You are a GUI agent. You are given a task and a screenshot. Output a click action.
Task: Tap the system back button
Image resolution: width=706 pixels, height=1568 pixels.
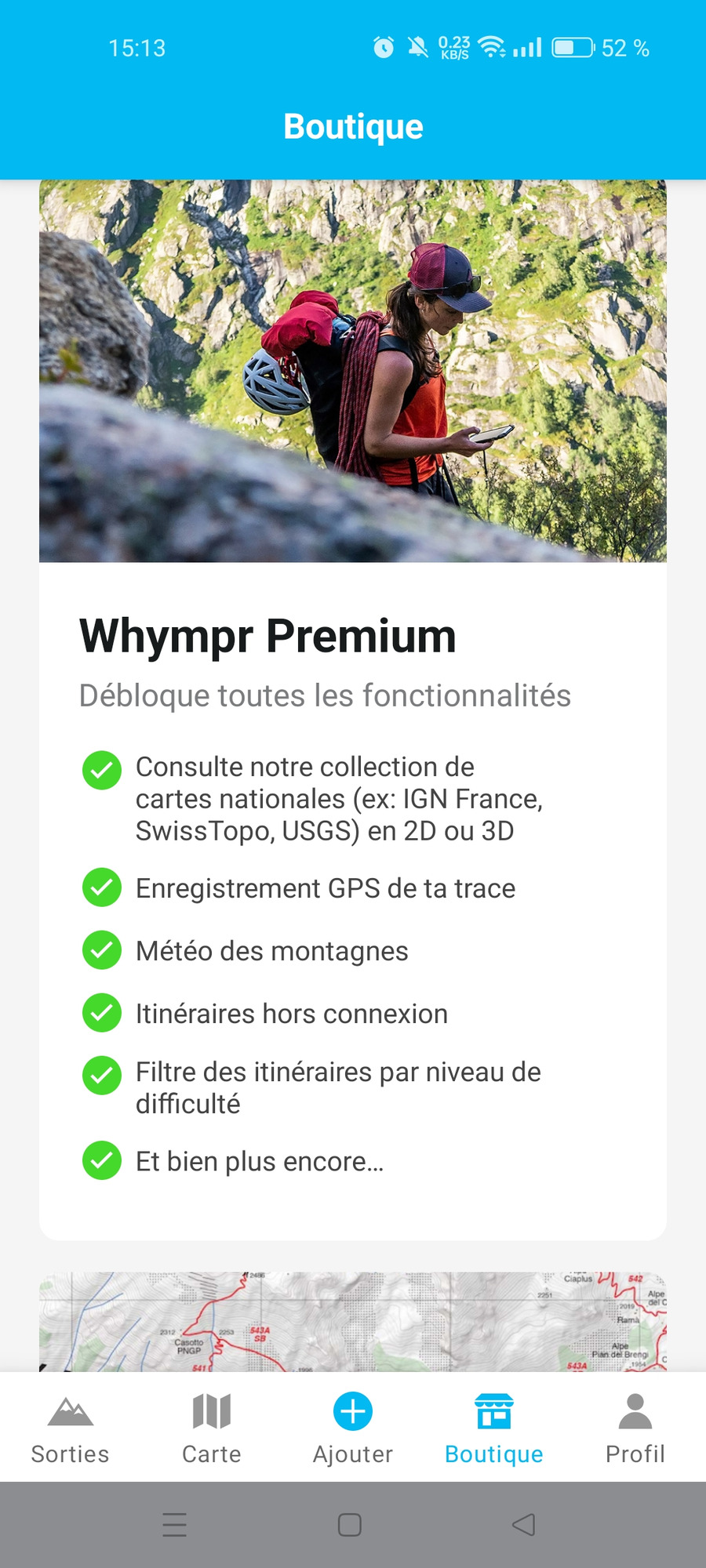(x=523, y=1525)
